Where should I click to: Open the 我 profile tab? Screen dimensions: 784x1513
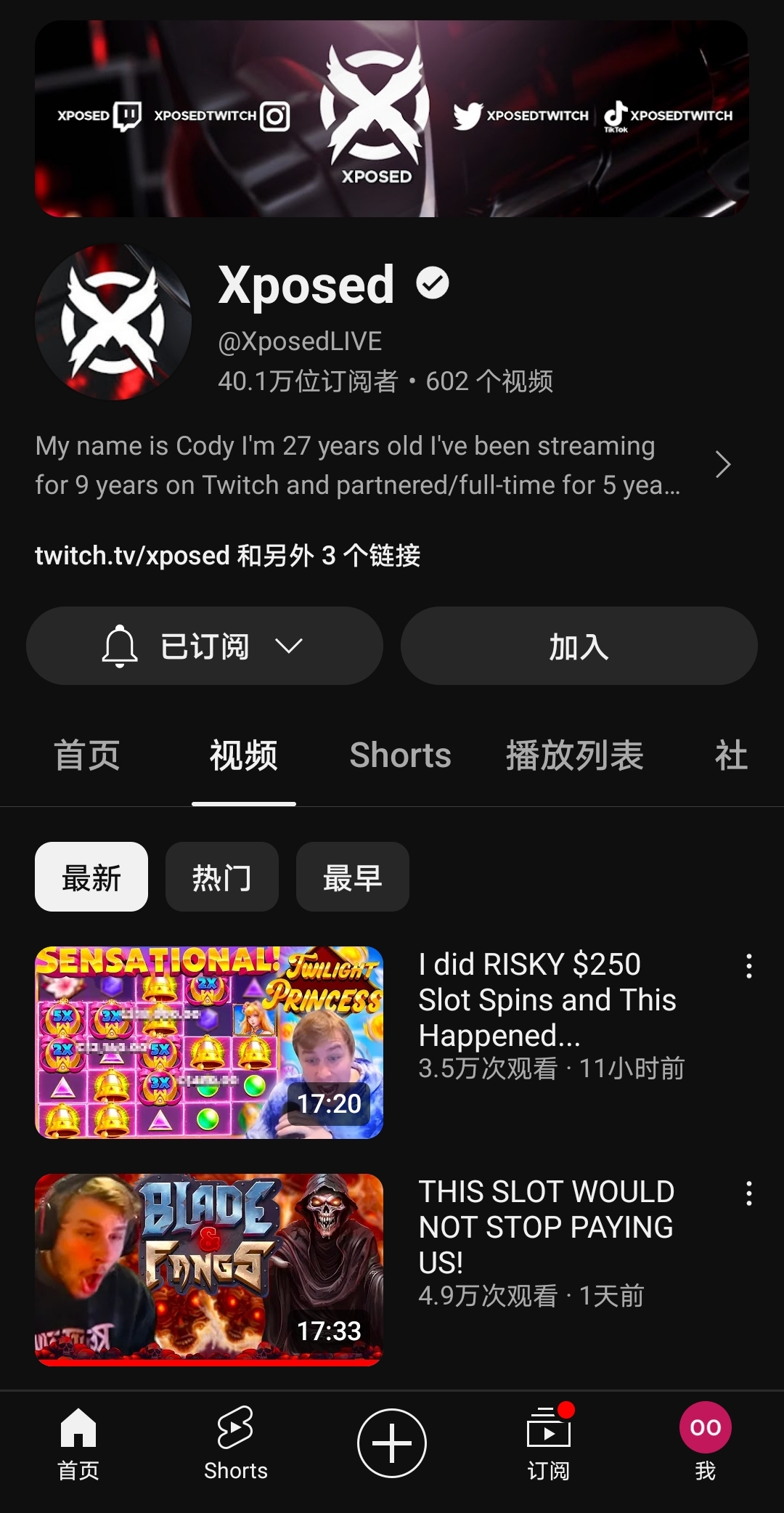coord(705,1442)
